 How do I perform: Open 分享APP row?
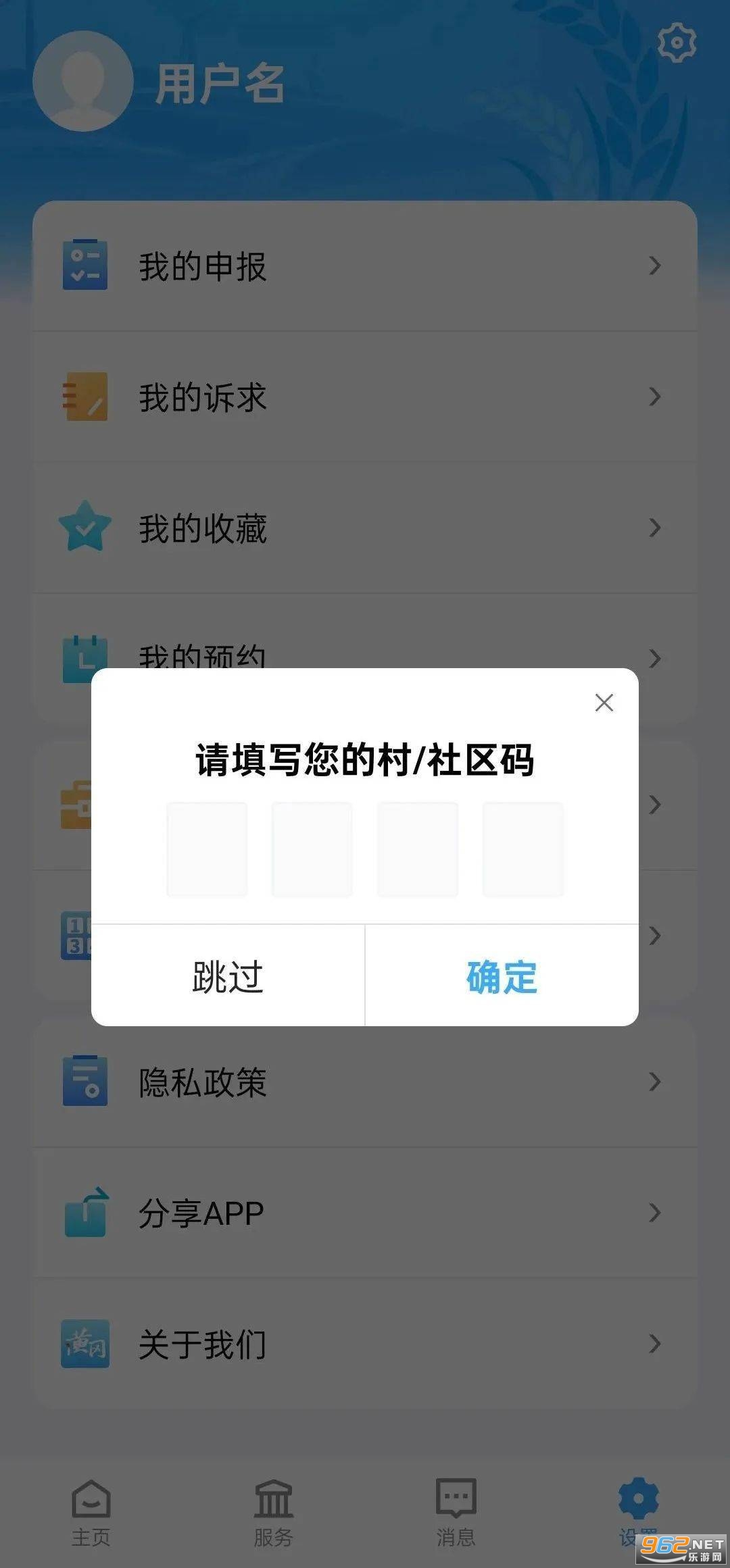click(365, 1213)
